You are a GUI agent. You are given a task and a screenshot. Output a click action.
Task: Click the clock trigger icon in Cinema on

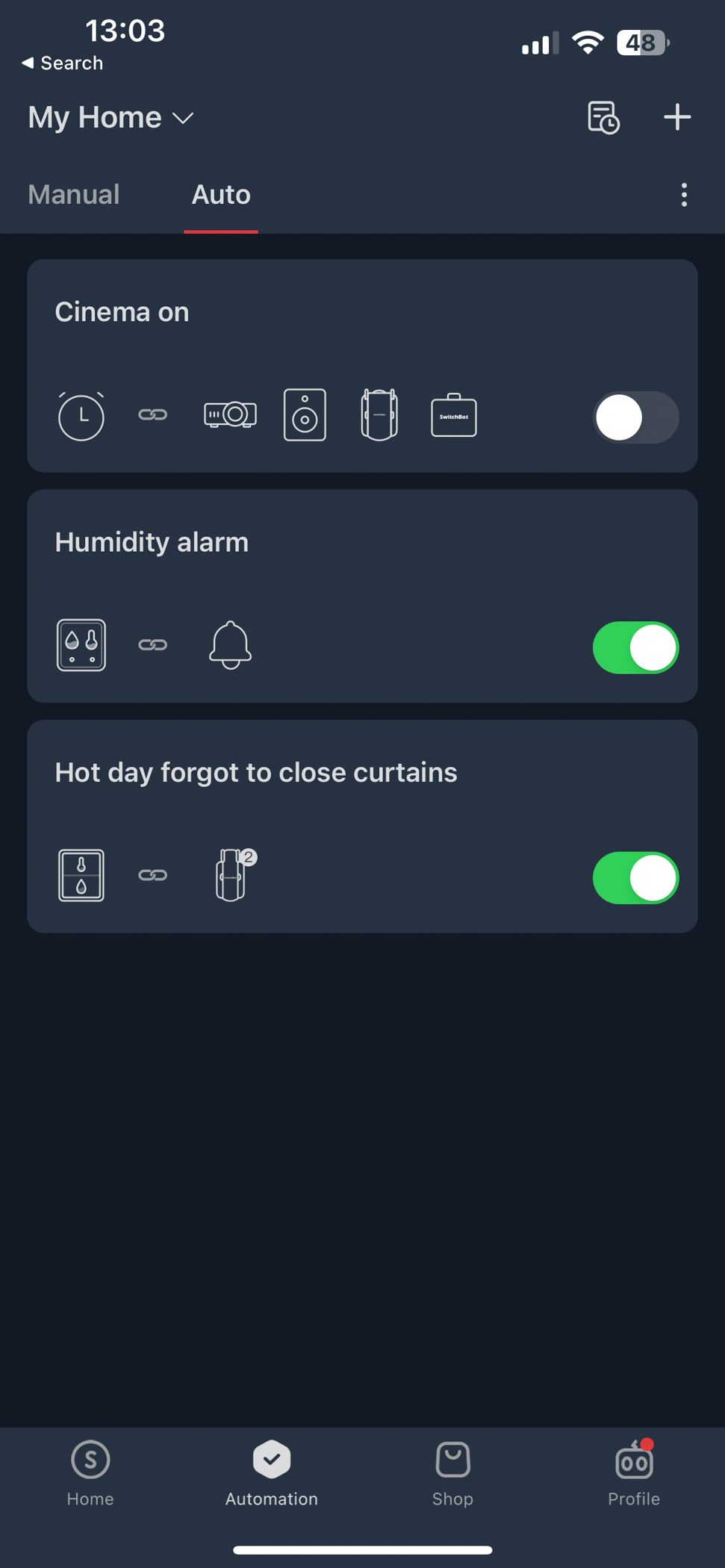[x=81, y=417]
